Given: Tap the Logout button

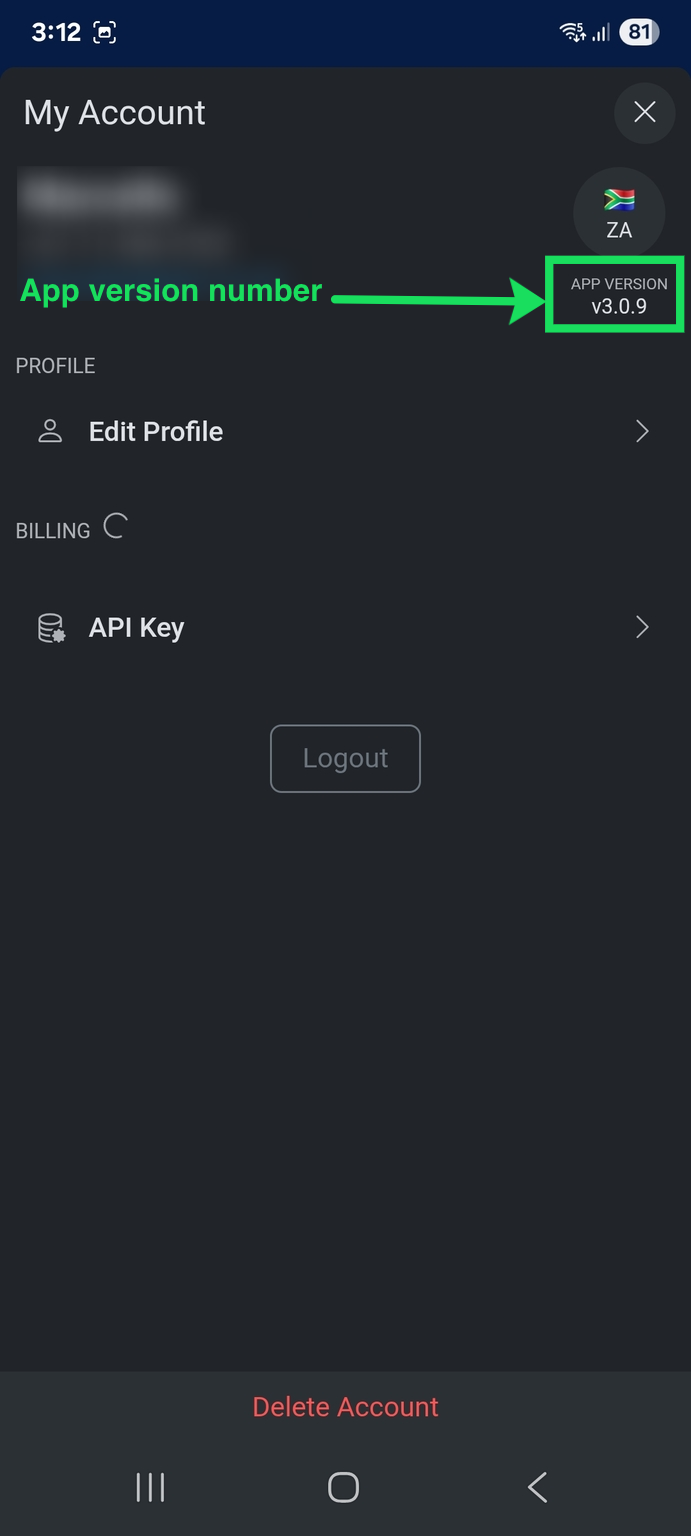Looking at the screenshot, I should click(x=345, y=758).
